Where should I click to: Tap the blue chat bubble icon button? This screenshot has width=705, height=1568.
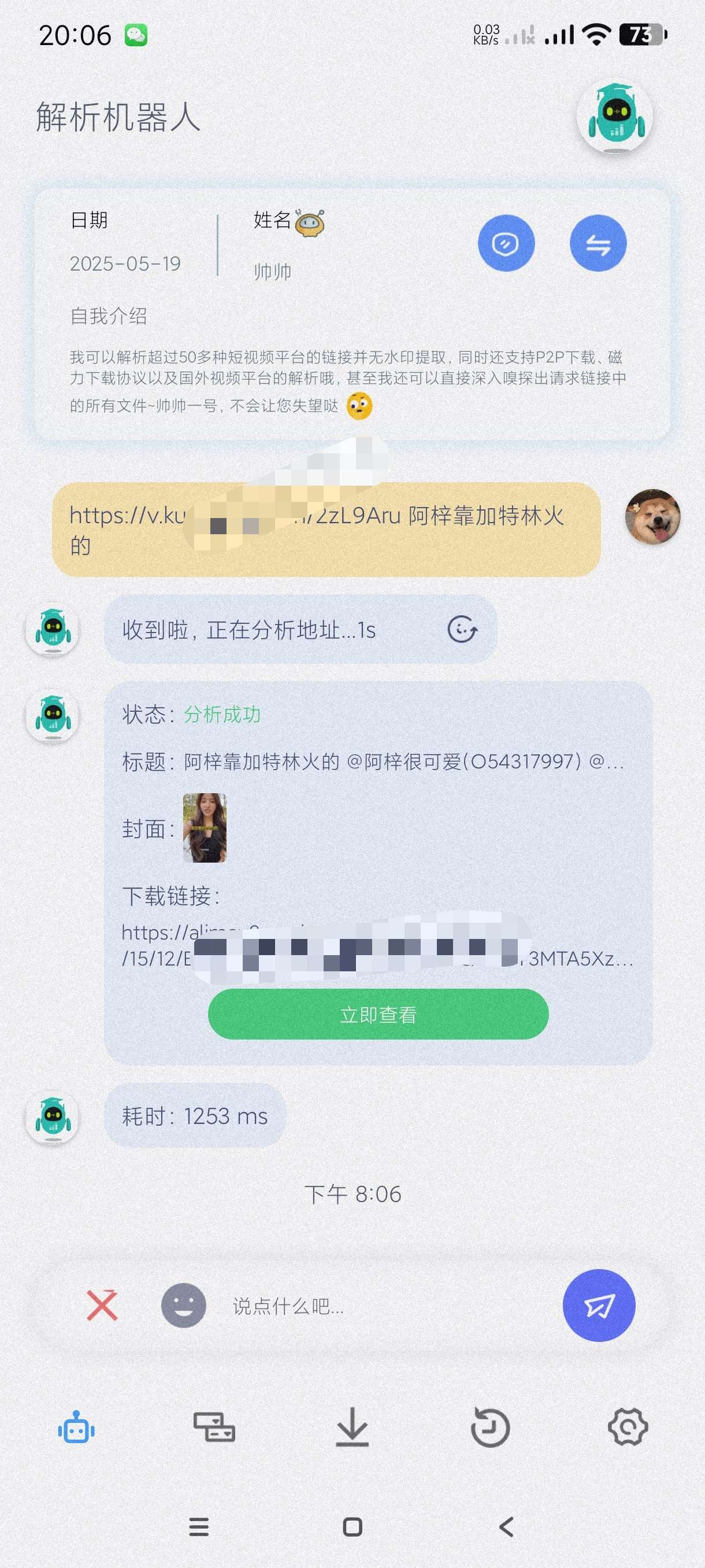(506, 243)
